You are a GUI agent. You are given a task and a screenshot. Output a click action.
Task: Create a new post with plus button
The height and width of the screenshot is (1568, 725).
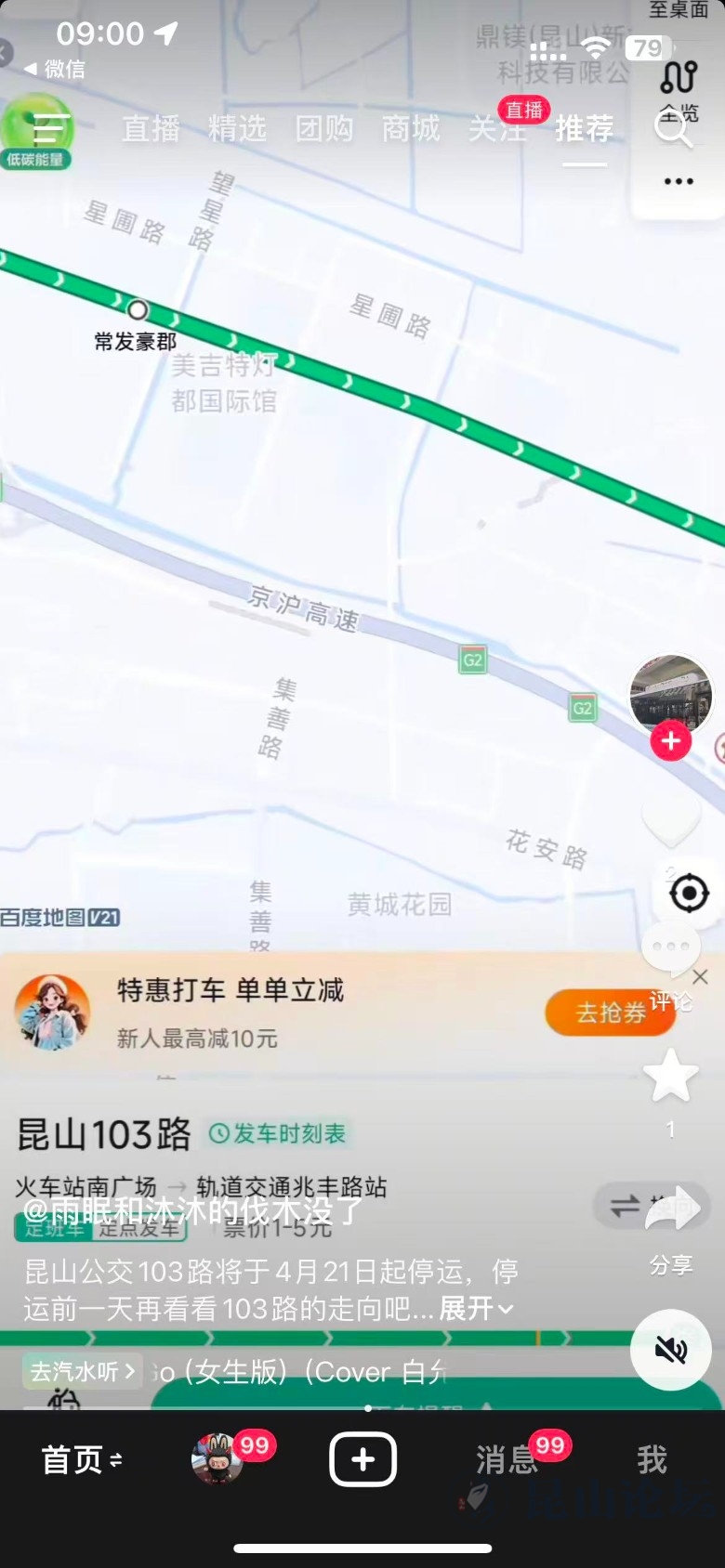coord(362,1459)
